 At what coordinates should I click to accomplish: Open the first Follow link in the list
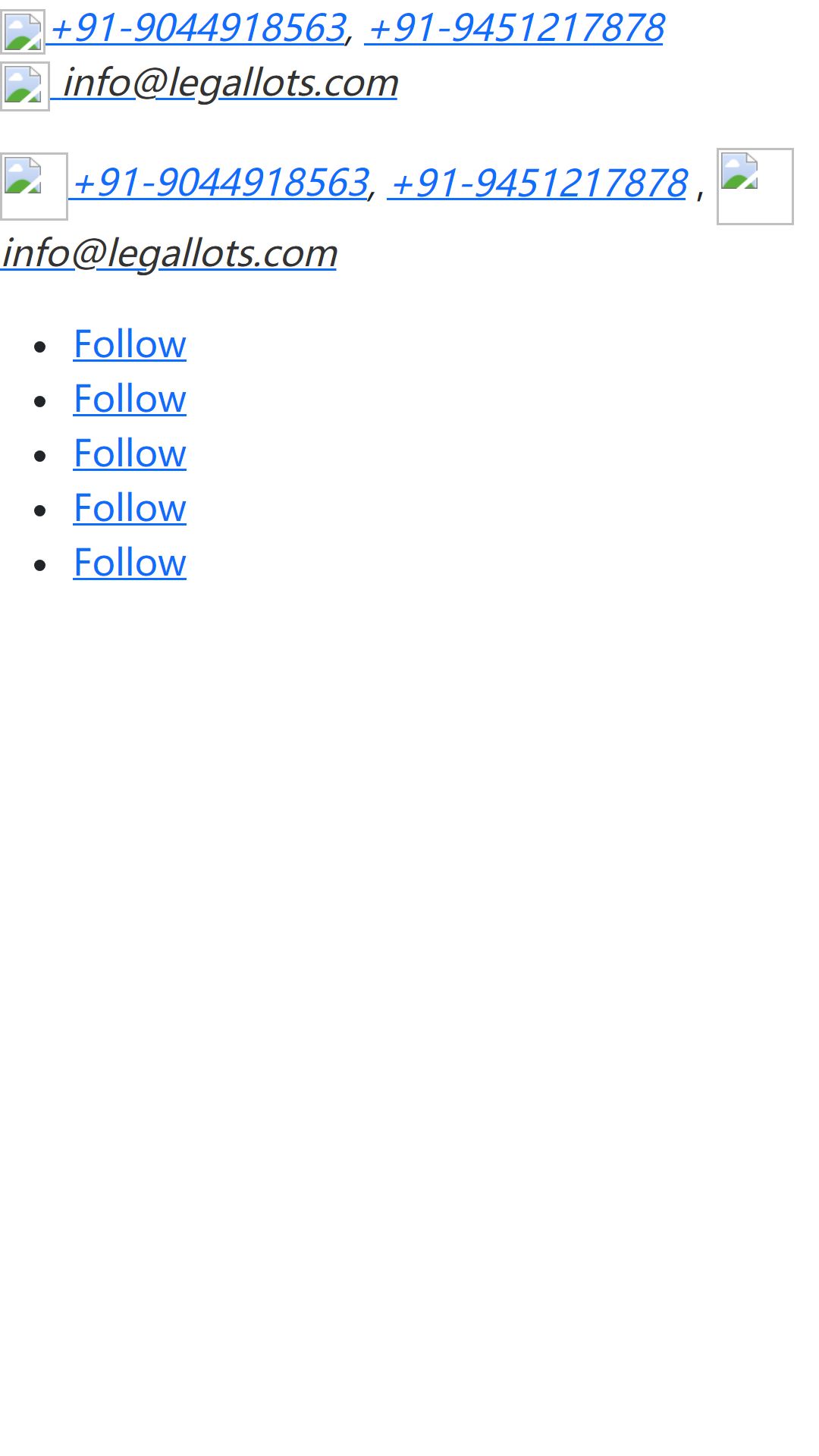click(x=130, y=344)
